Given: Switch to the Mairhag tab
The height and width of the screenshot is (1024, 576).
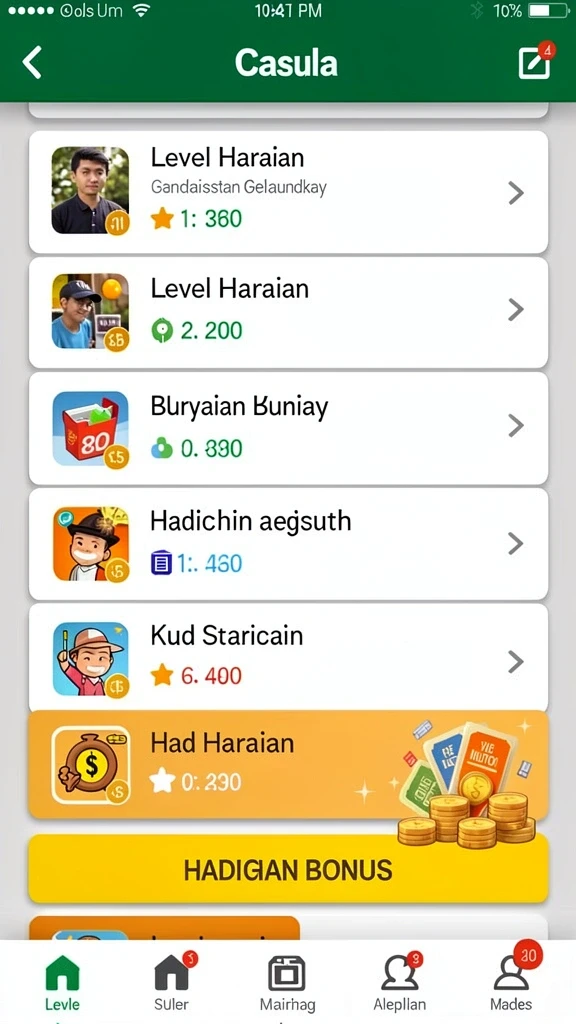Looking at the screenshot, I should point(287,982).
